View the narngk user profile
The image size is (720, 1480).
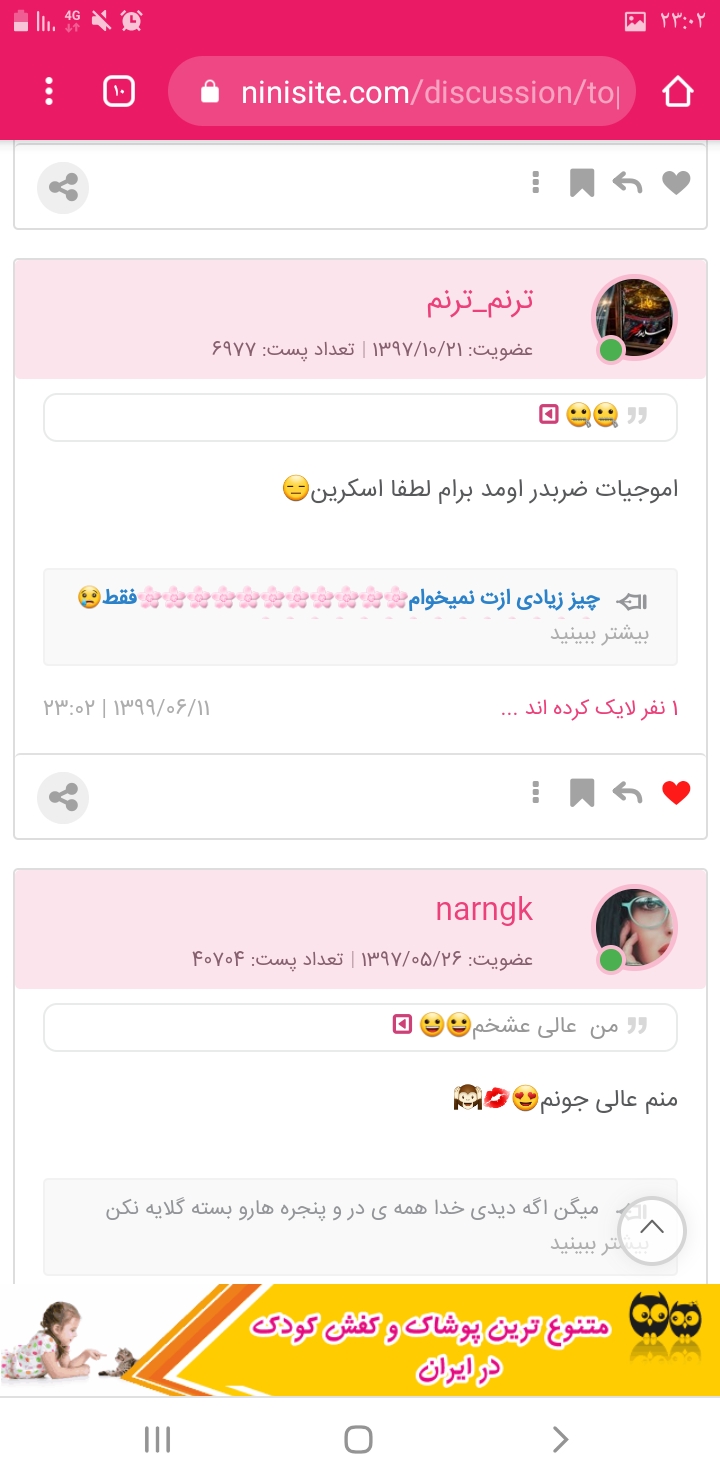(x=484, y=909)
